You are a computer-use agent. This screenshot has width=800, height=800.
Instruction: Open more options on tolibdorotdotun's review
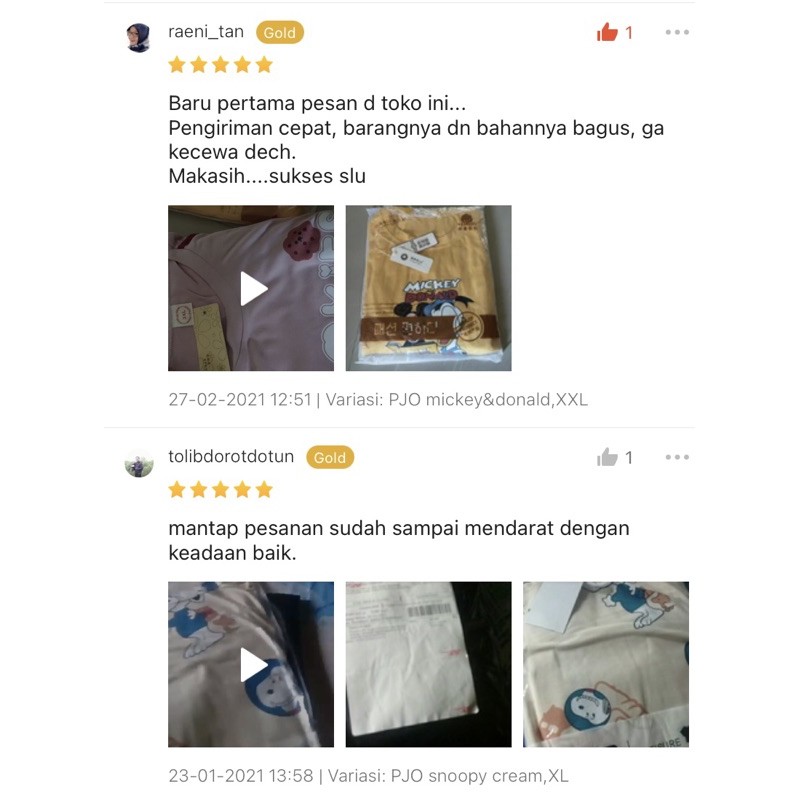677,458
